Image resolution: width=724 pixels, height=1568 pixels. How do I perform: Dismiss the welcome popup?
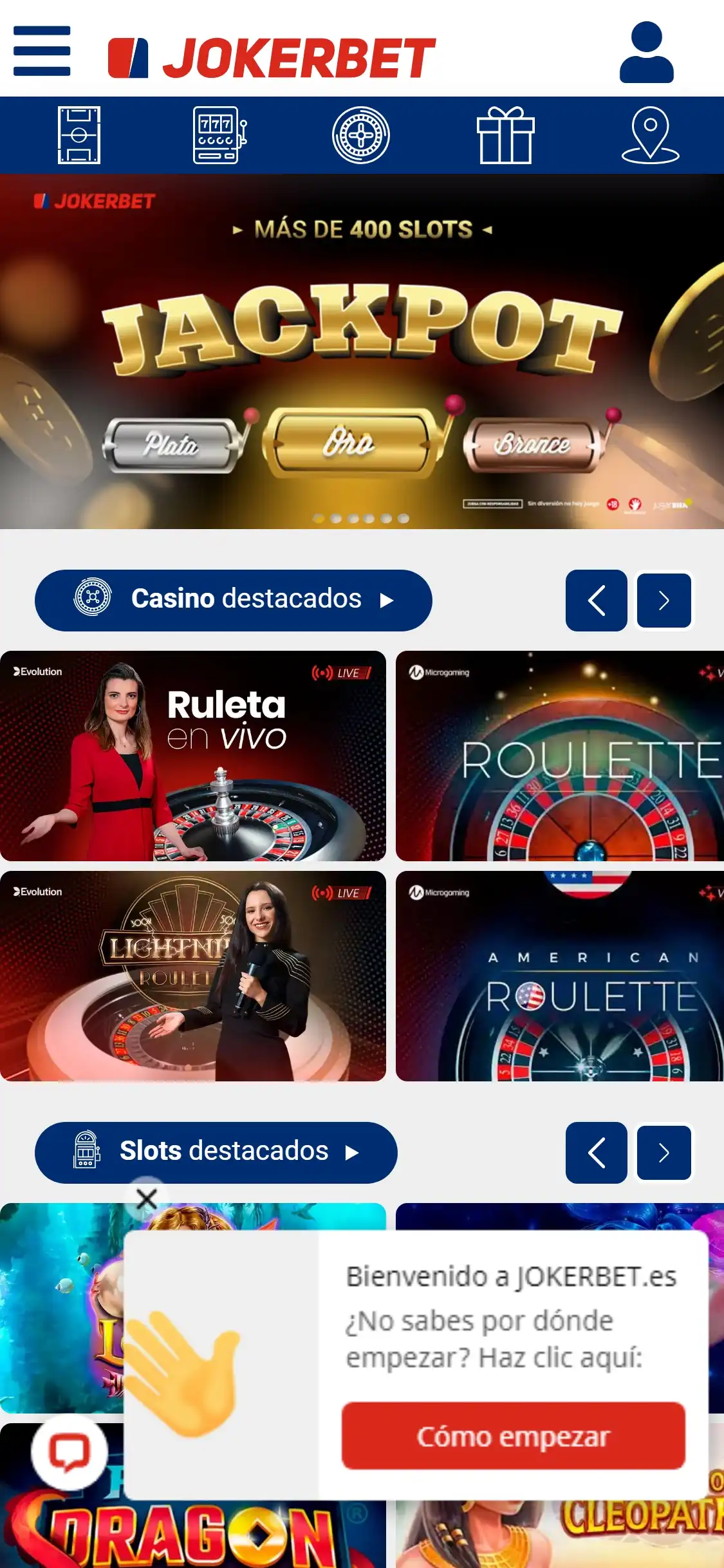pyautogui.click(x=147, y=1199)
